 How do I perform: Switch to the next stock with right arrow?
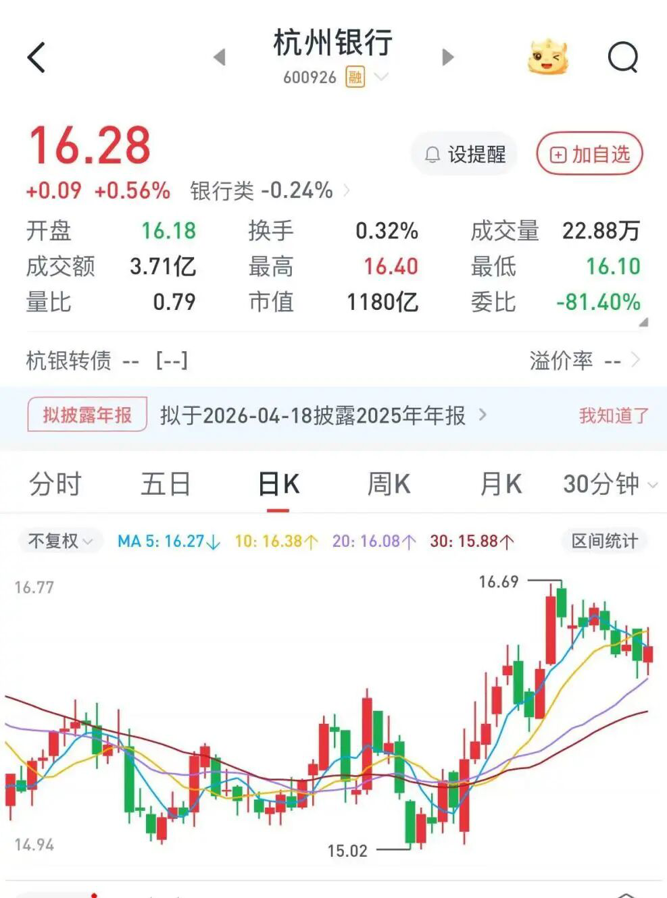coord(448,58)
